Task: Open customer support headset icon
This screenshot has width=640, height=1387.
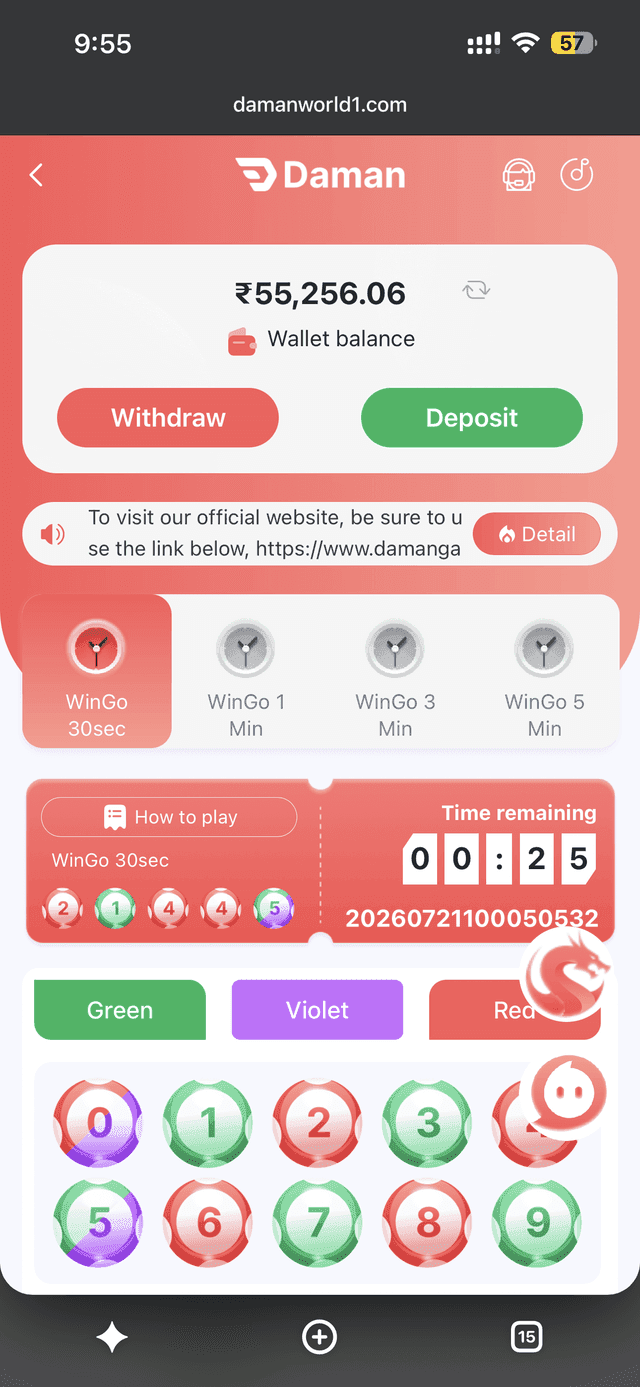Action: [x=518, y=176]
